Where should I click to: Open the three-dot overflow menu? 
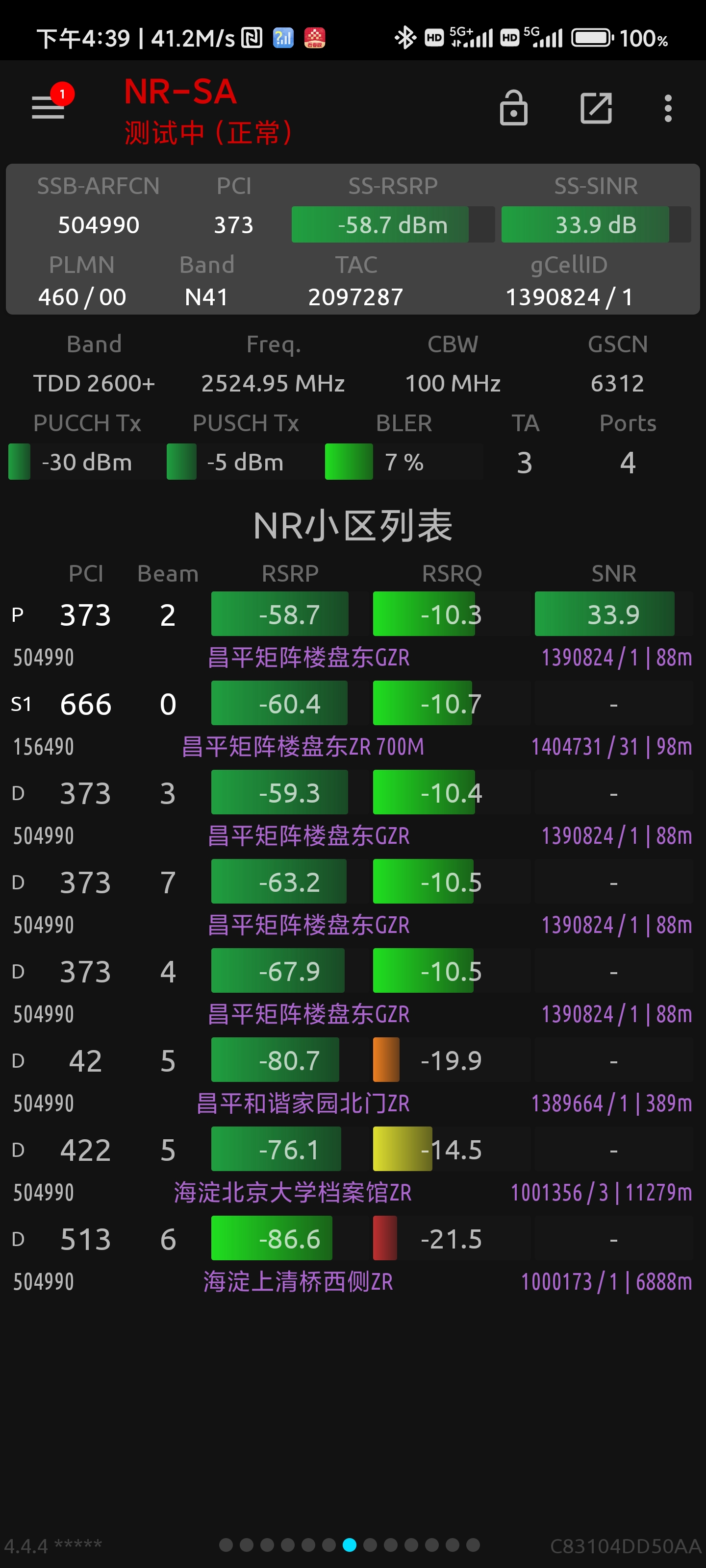pos(668,107)
